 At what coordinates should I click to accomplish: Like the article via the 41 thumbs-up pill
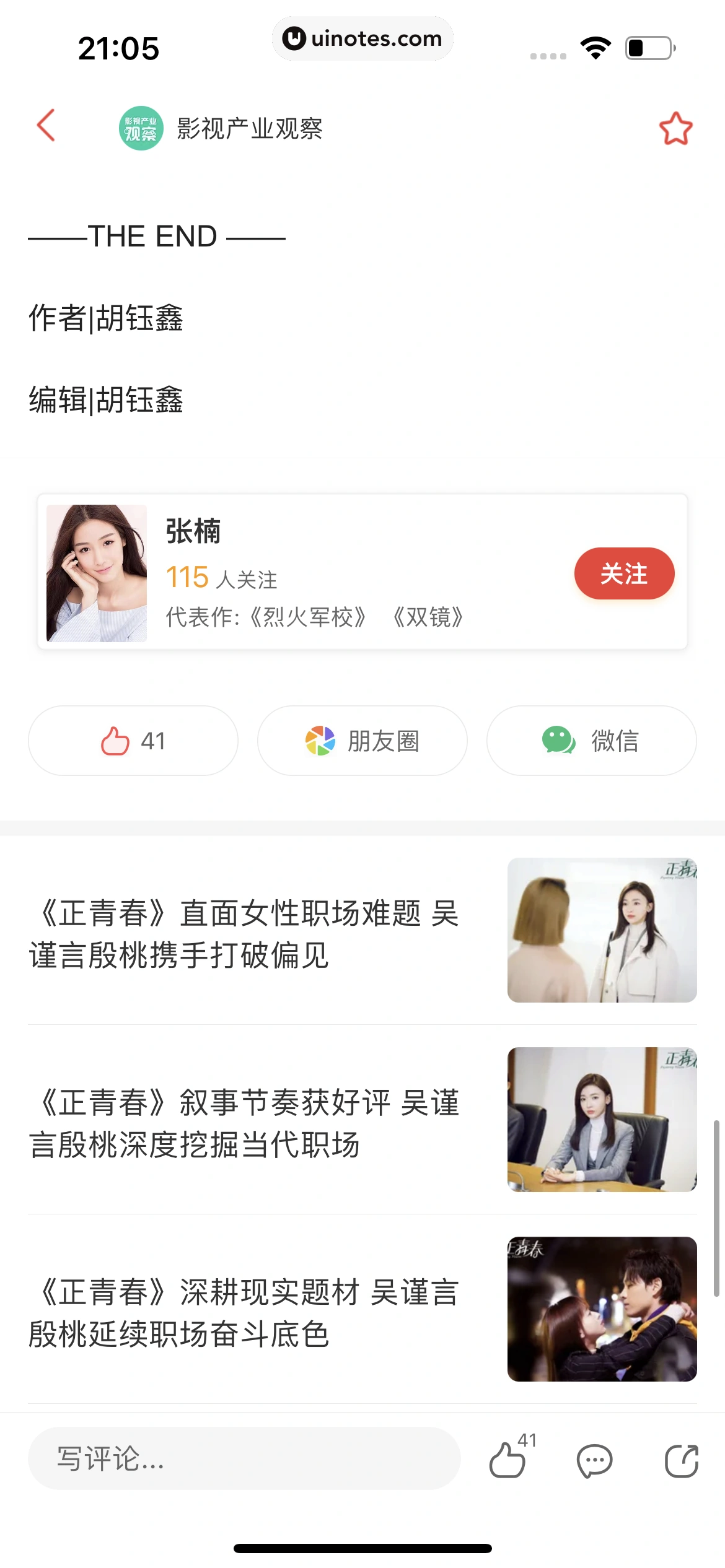[133, 741]
